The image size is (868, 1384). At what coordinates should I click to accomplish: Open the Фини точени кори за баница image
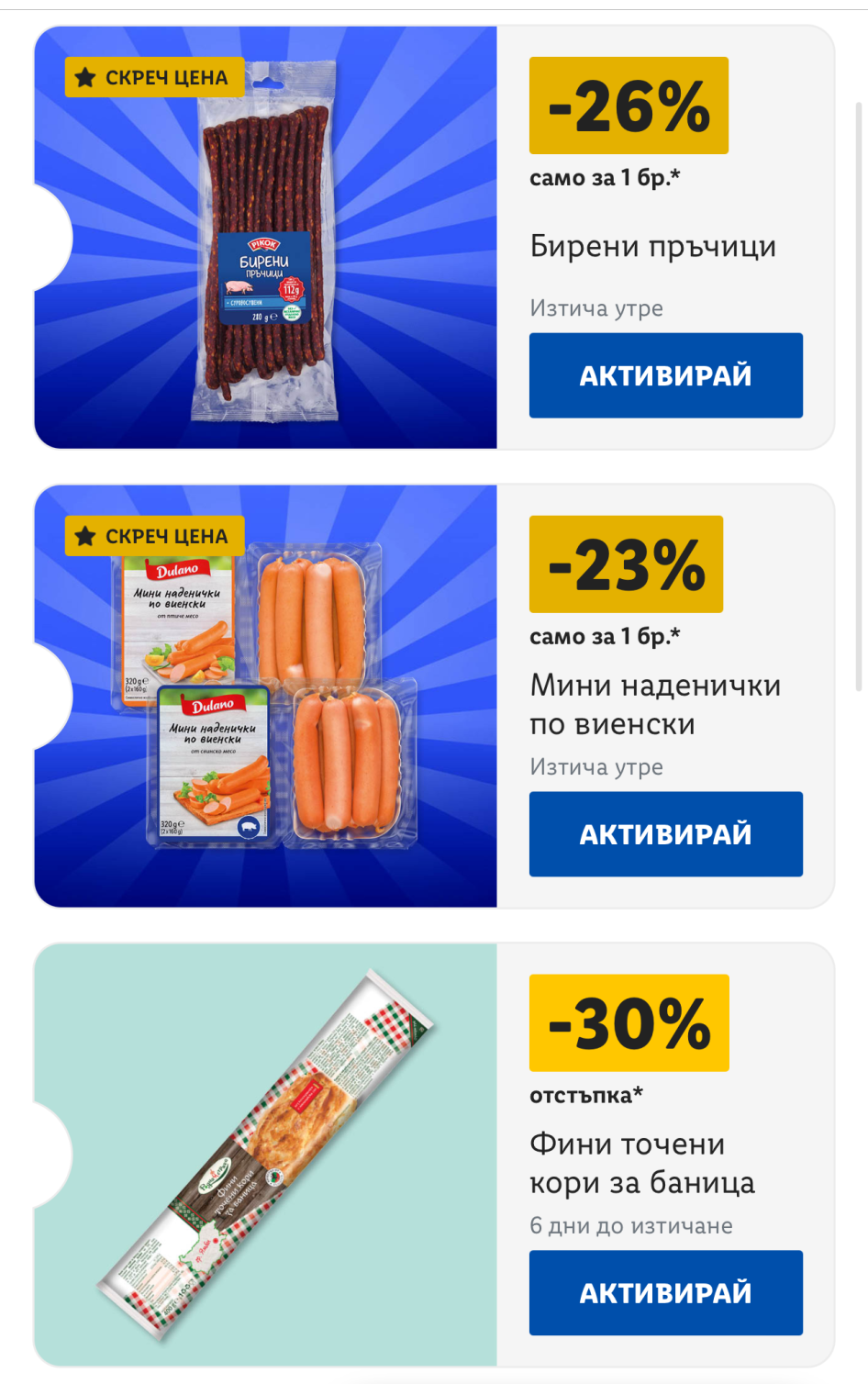click(266, 1155)
